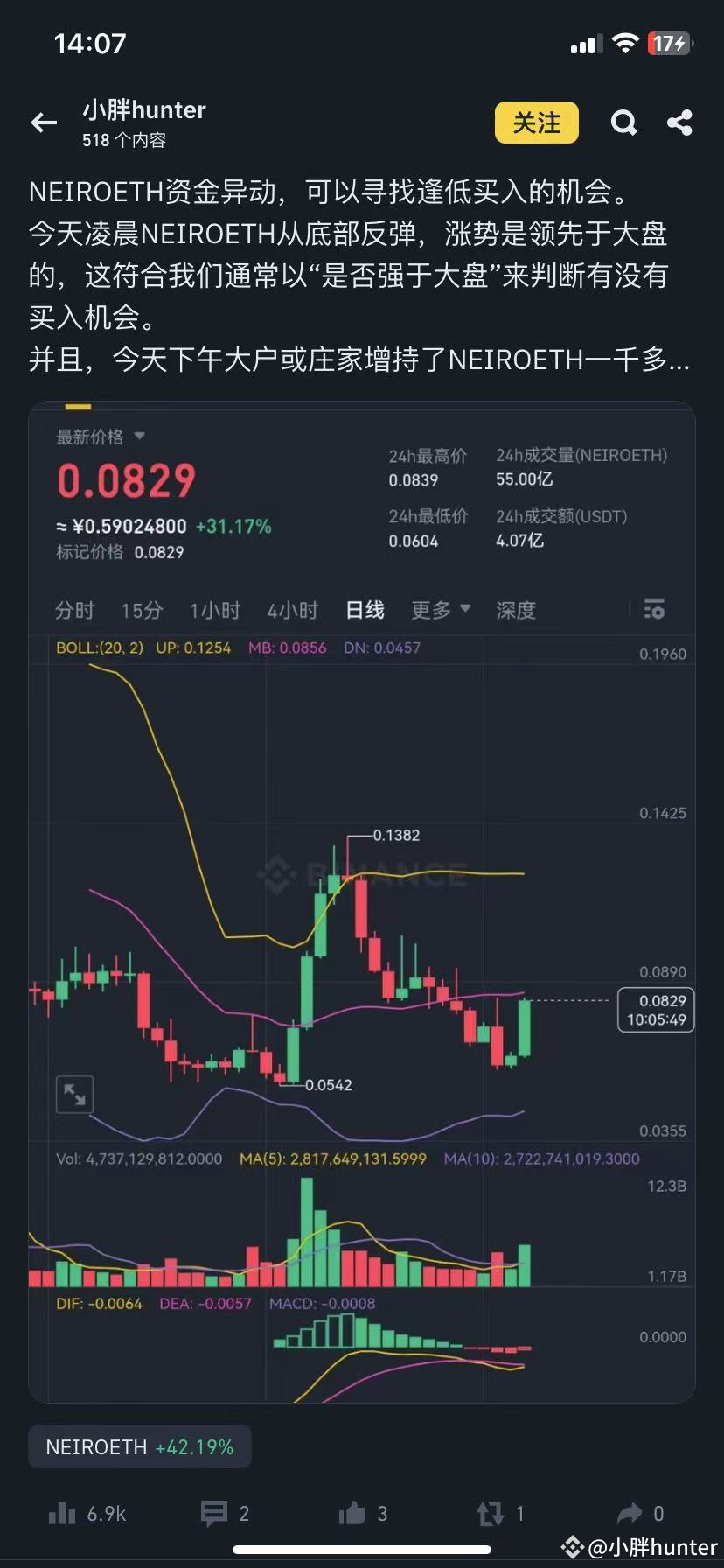
Task: Open the 小胖hunter profile name link
Action: [x=143, y=109]
